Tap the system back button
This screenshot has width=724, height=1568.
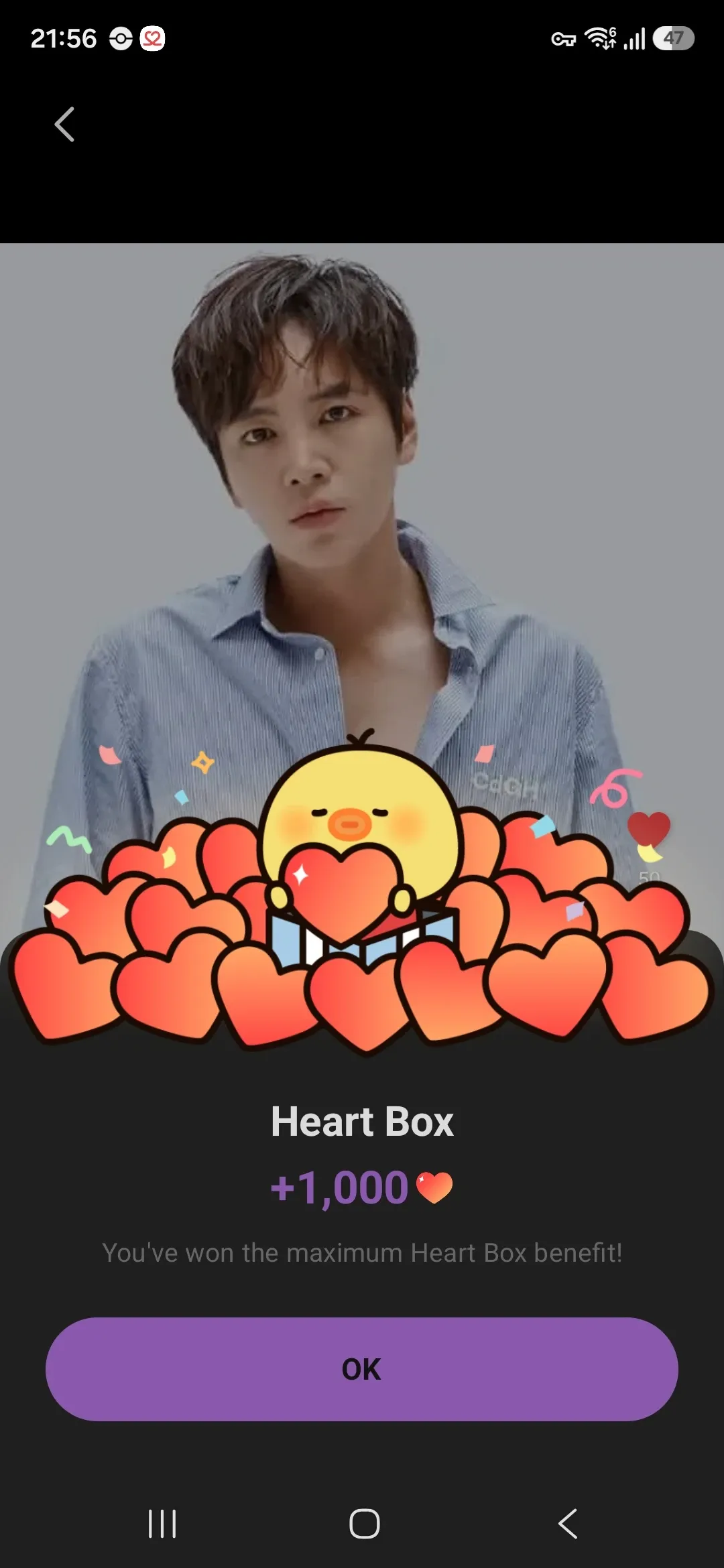(x=568, y=1523)
